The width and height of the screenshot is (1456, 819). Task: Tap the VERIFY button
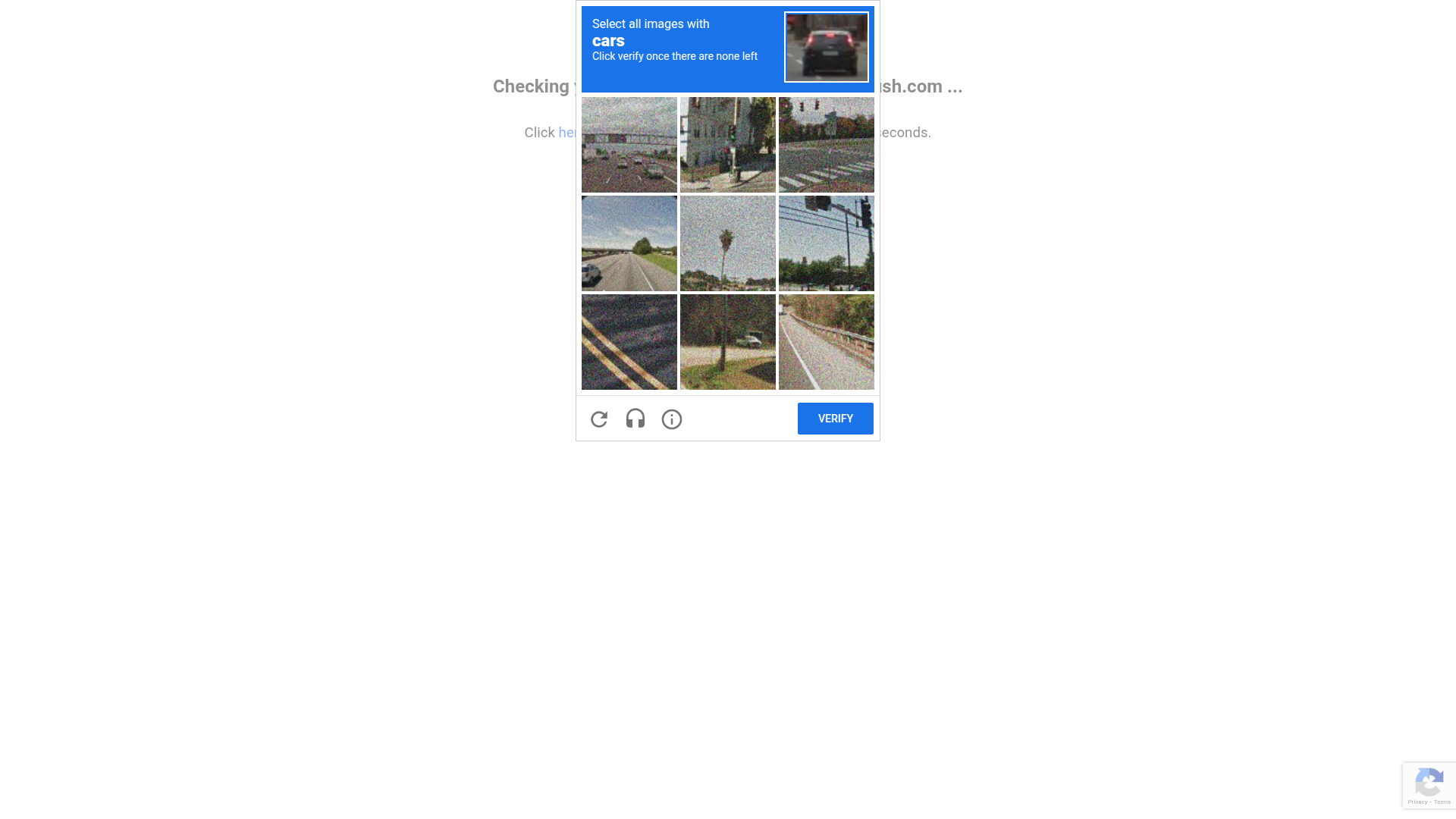pyautogui.click(x=835, y=419)
